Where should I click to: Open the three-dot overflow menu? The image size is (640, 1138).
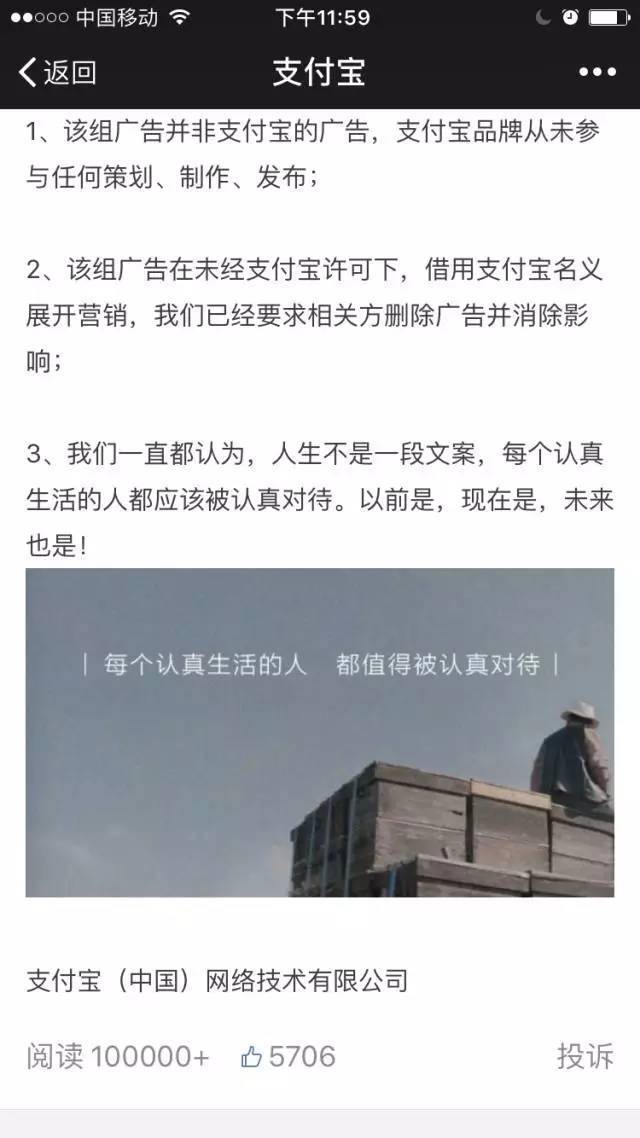(597, 72)
